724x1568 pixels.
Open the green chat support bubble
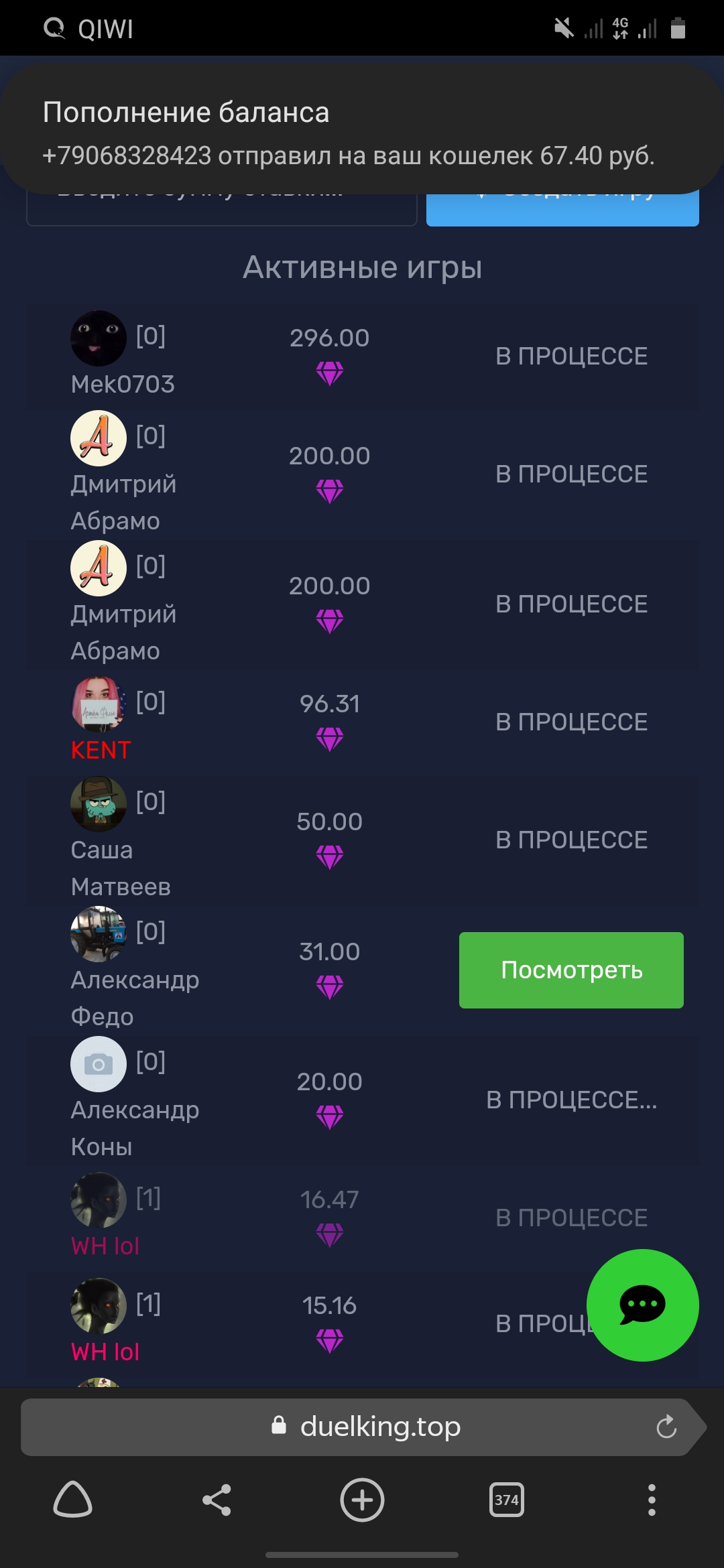[x=642, y=1305]
